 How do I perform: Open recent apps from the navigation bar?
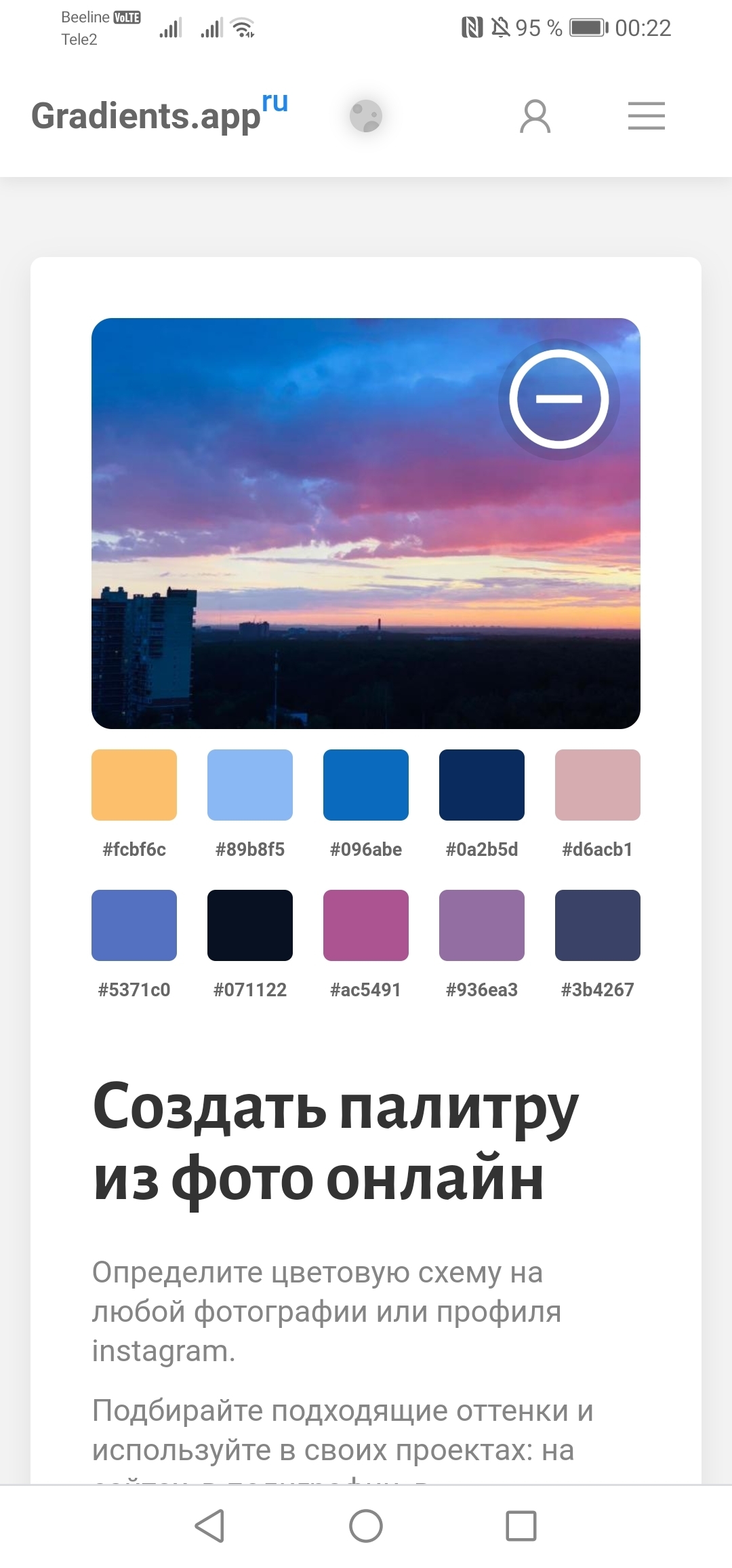click(x=521, y=1526)
